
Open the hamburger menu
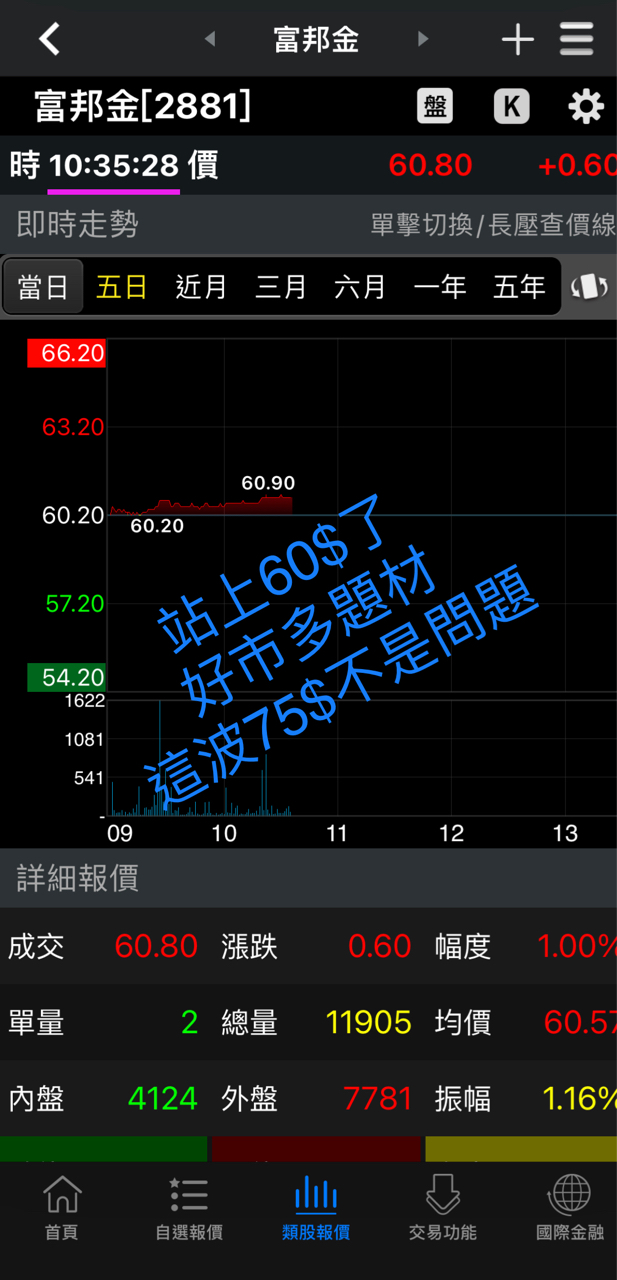point(577,39)
